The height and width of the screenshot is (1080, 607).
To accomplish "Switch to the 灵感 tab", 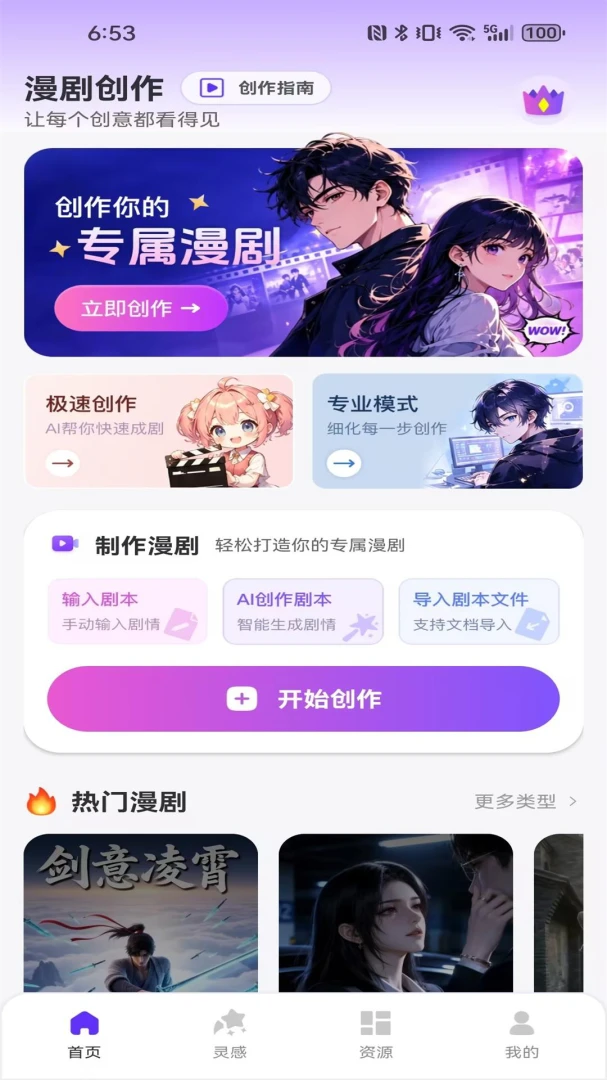I will (x=229, y=1035).
